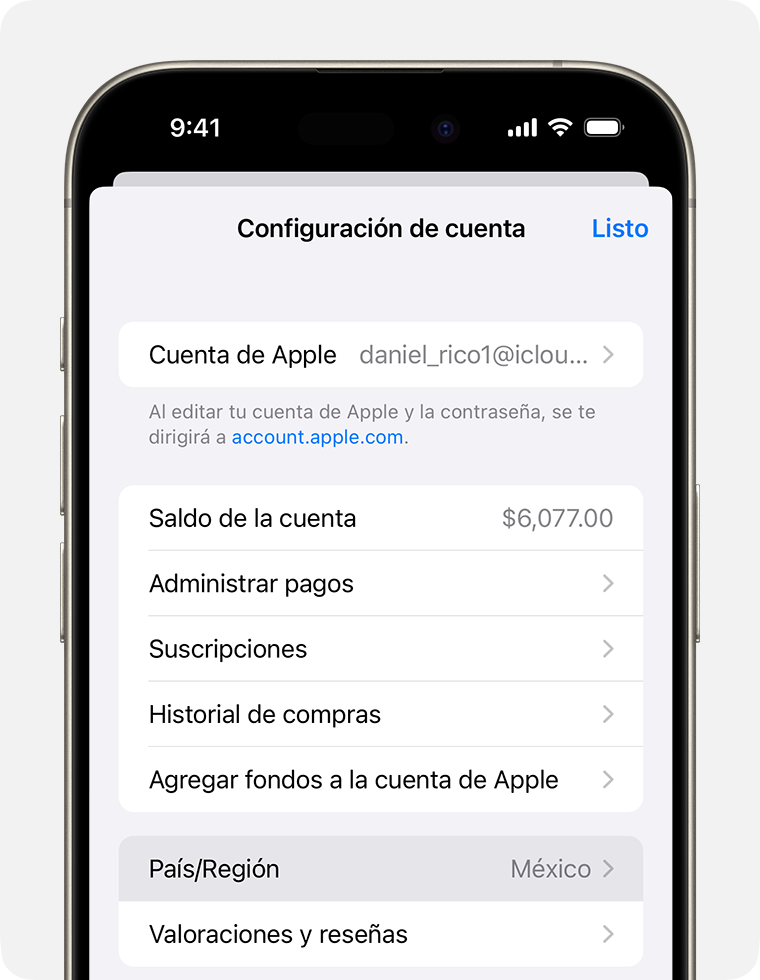The width and height of the screenshot is (760, 980).
Task: Open Historial de compras
Action: click(x=380, y=715)
